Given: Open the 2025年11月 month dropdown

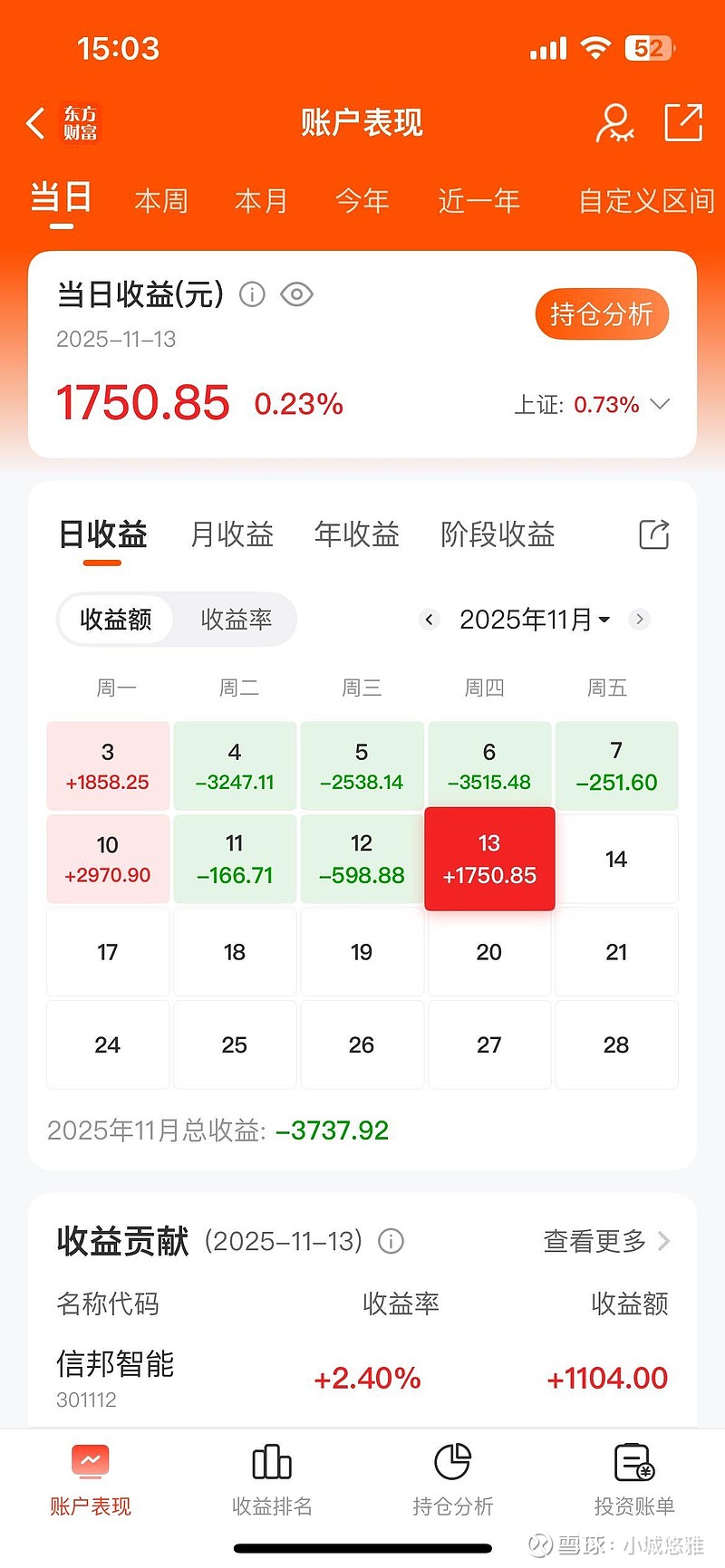Looking at the screenshot, I should point(533,620).
